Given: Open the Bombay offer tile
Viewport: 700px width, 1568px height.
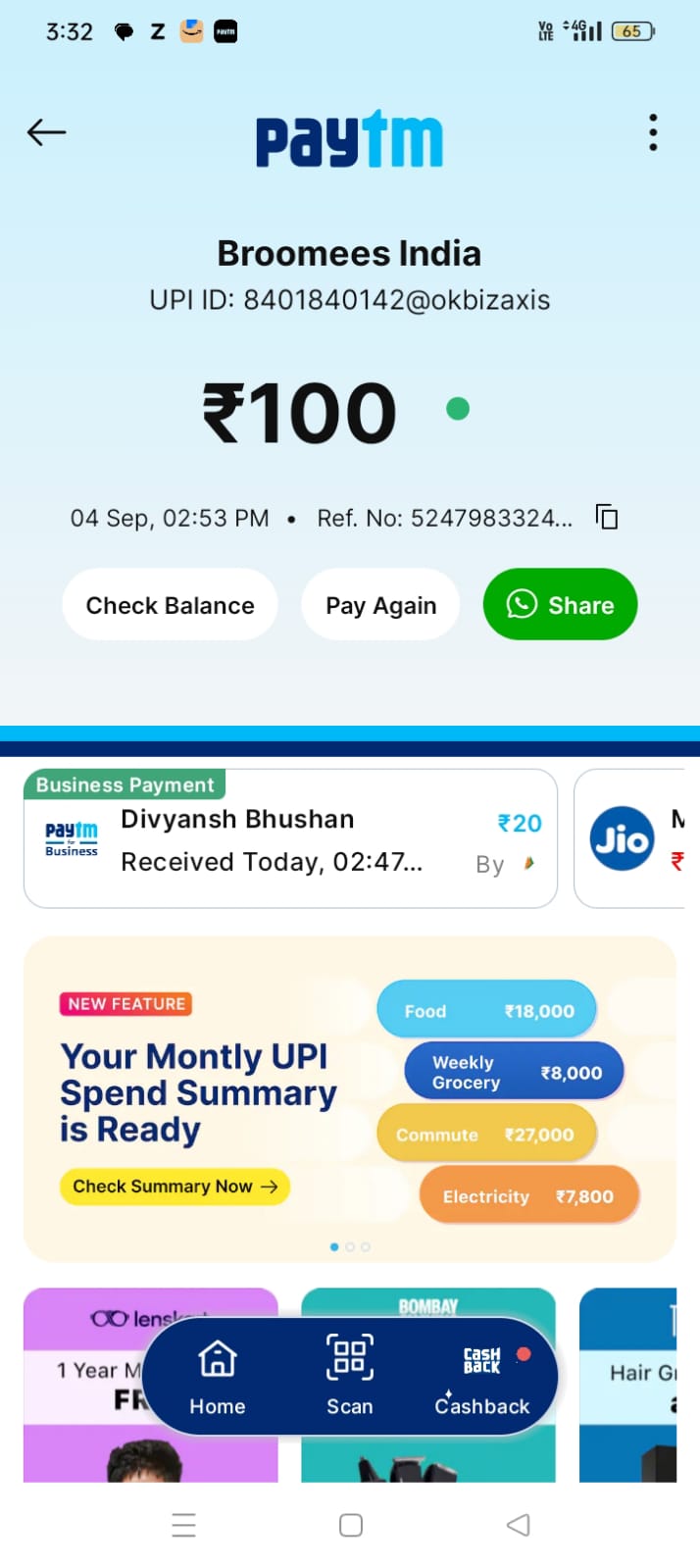Looking at the screenshot, I should (x=427, y=1302).
